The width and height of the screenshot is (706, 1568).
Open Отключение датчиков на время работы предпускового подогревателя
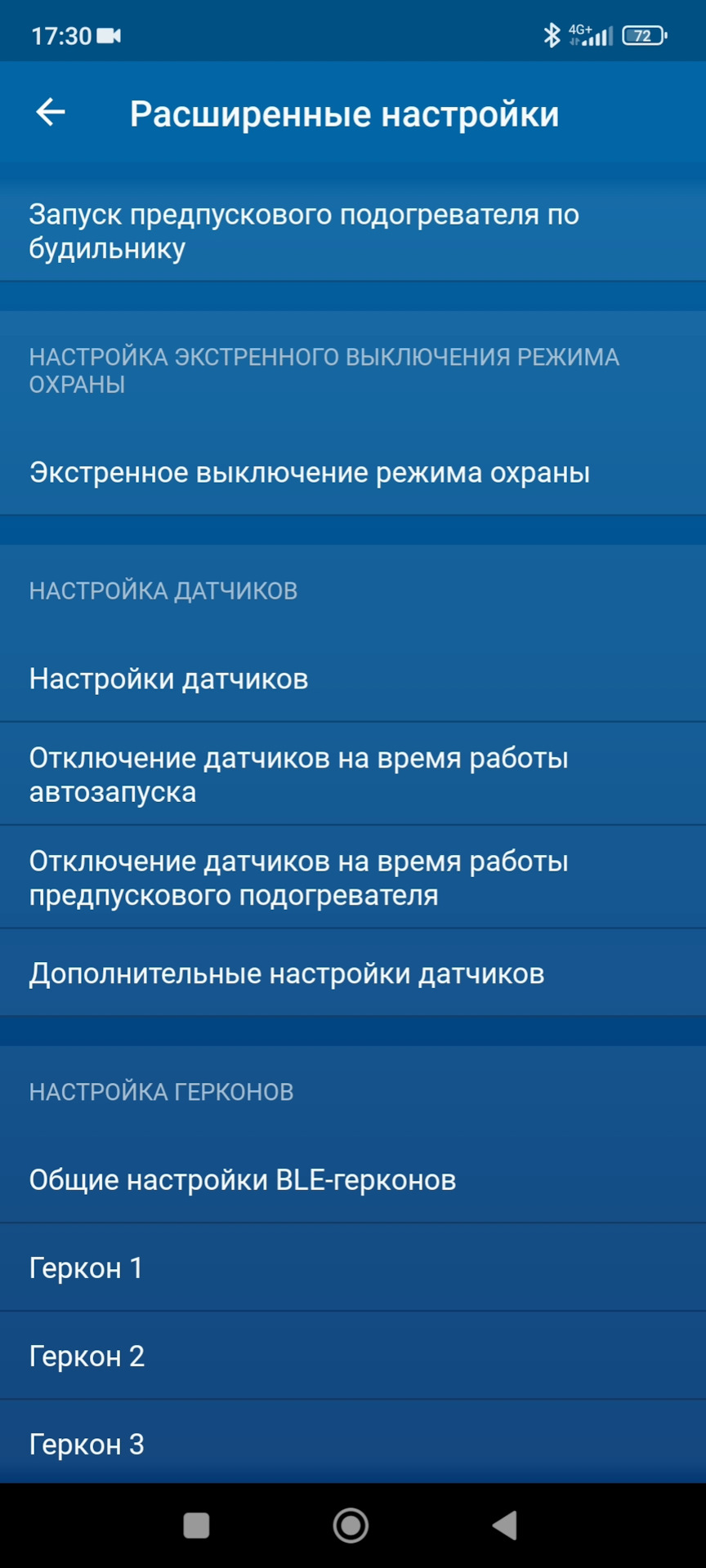coord(353,878)
